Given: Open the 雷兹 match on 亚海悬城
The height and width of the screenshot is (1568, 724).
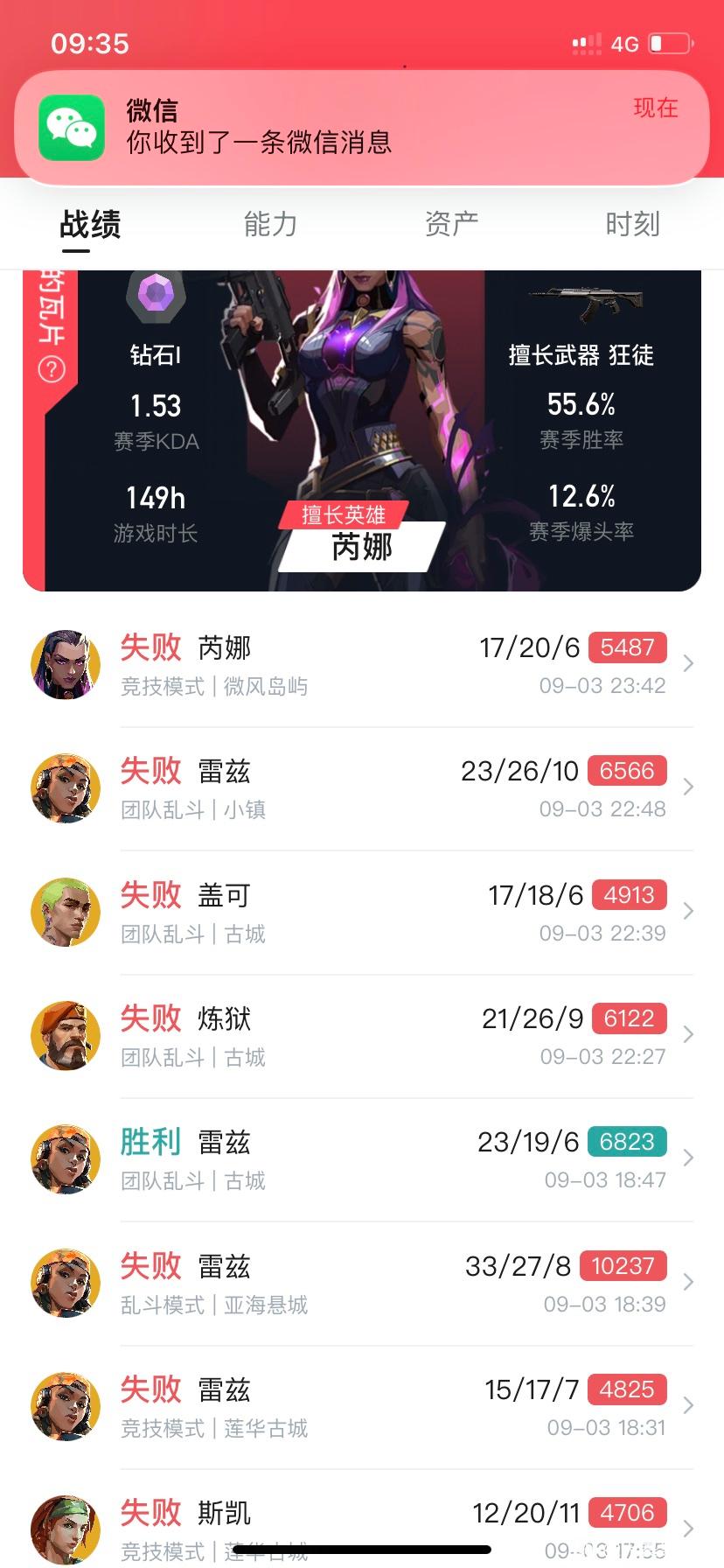Looking at the screenshot, I should coord(362,1284).
